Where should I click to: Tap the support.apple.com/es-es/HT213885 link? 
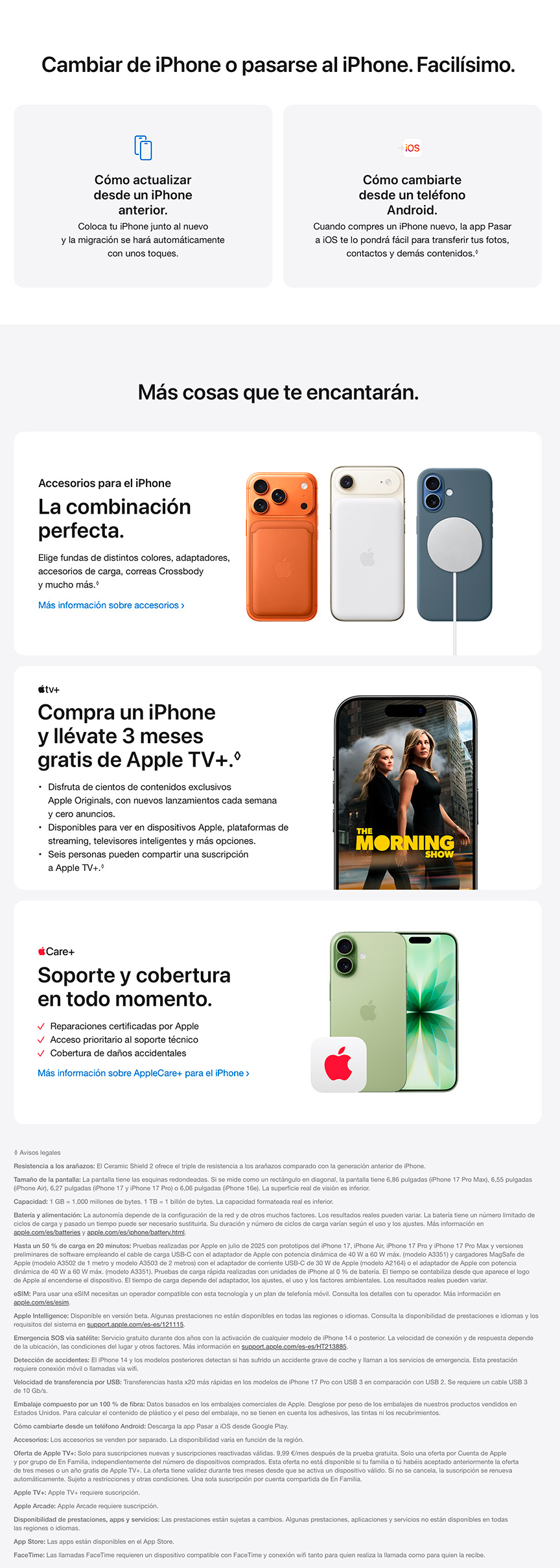click(x=294, y=1346)
